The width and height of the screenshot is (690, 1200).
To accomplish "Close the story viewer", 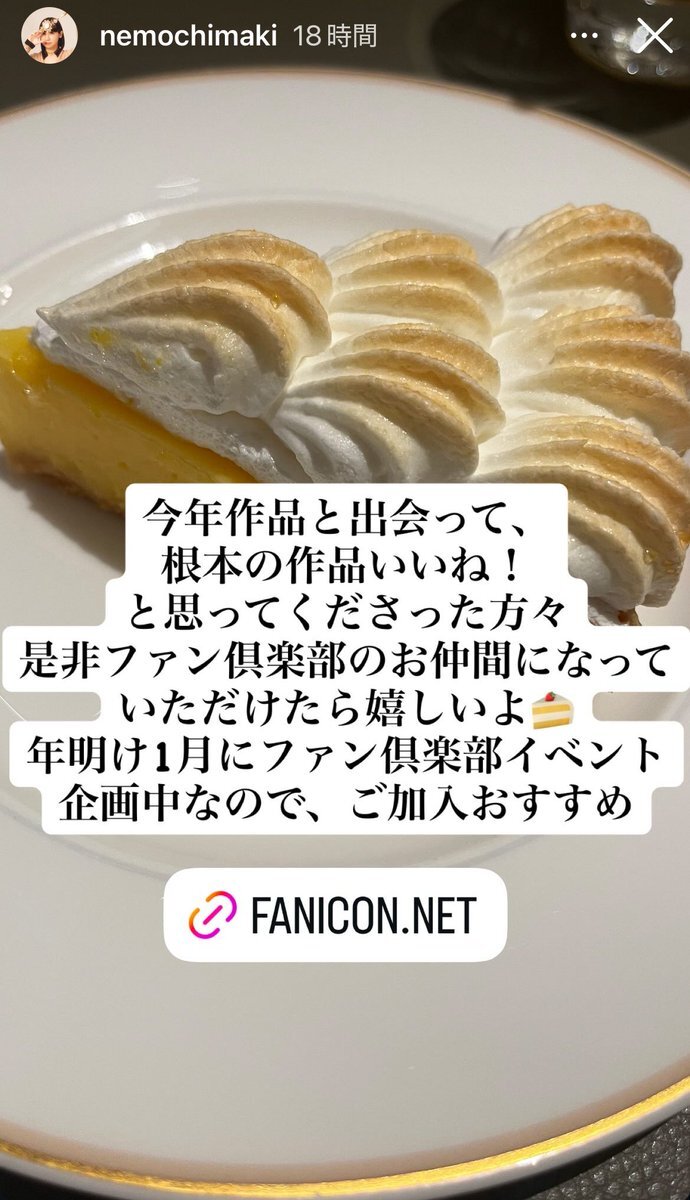I will click(x=654, y=37).
